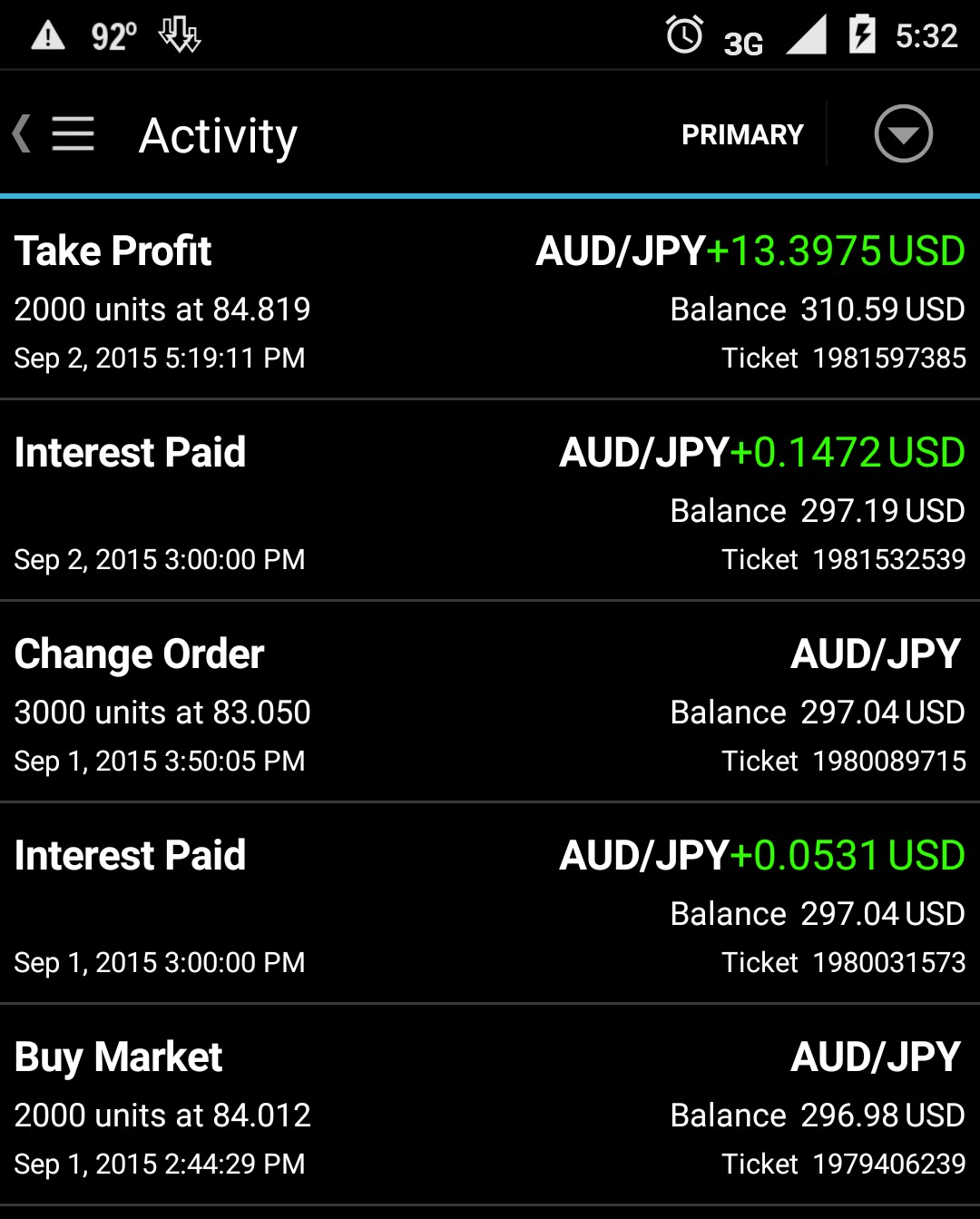Expand the PRIMARY account dropdown
This screenshot has height=1219, width=980.
click(x=902, y=134)
